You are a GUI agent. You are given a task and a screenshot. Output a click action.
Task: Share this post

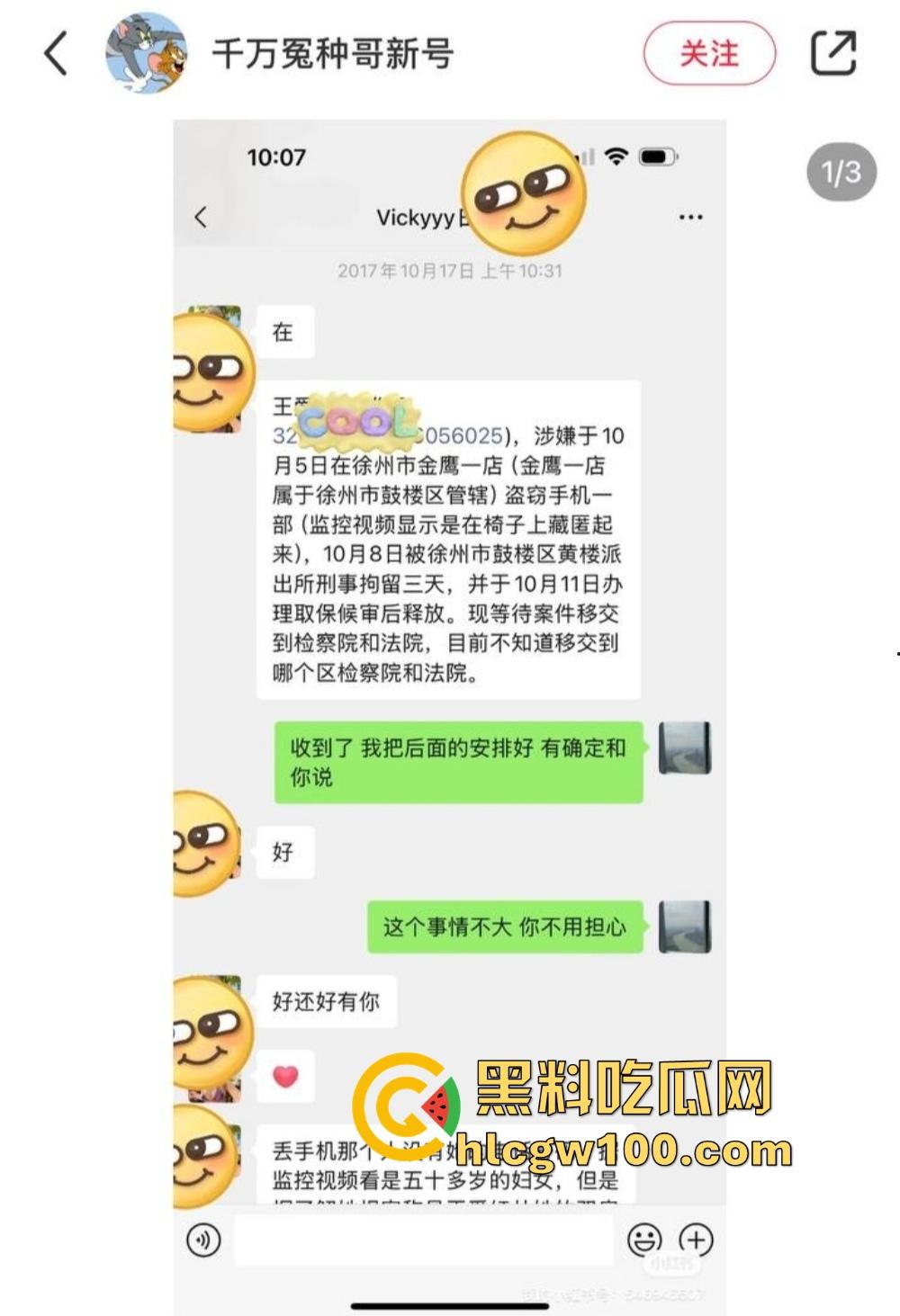[x=832, y=53]
